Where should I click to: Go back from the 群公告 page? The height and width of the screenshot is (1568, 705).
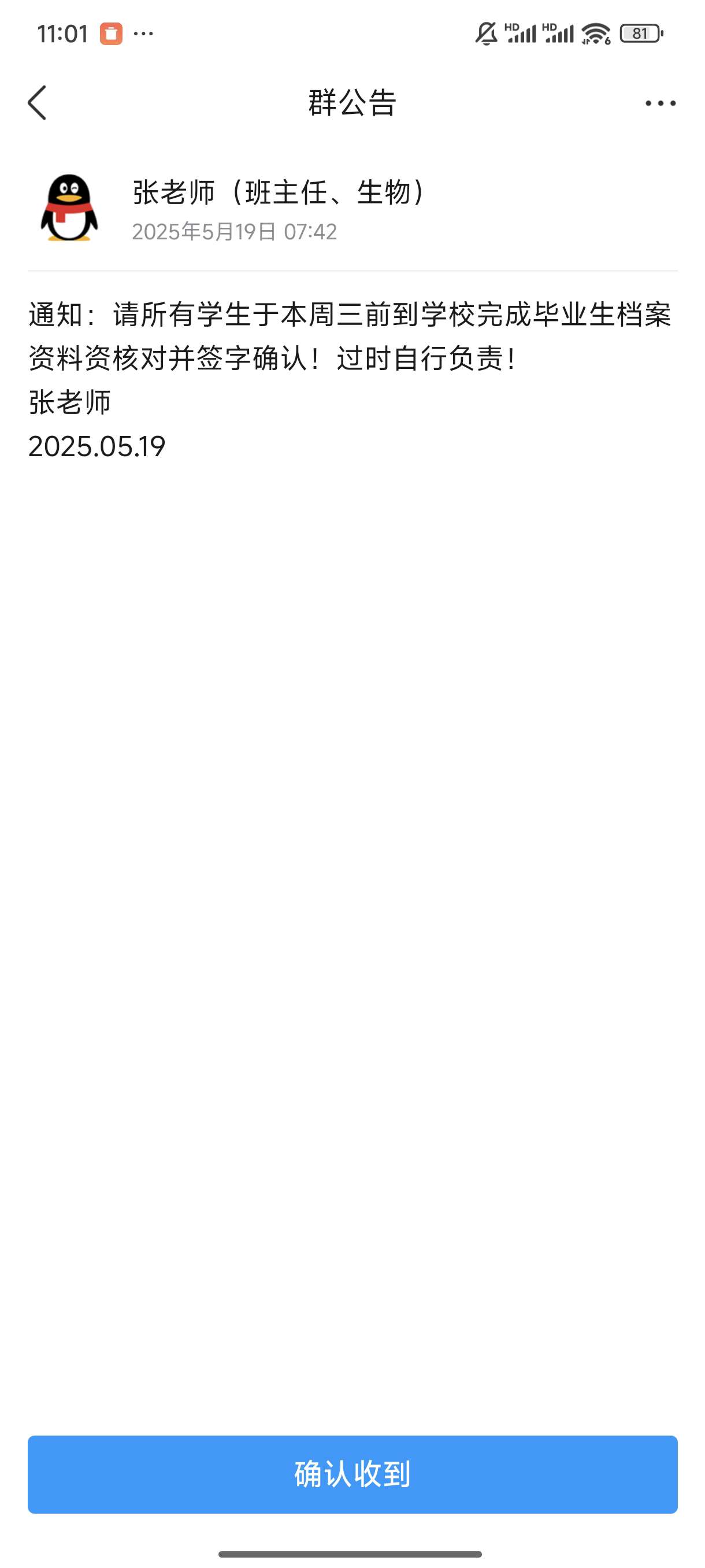(37, 102)
